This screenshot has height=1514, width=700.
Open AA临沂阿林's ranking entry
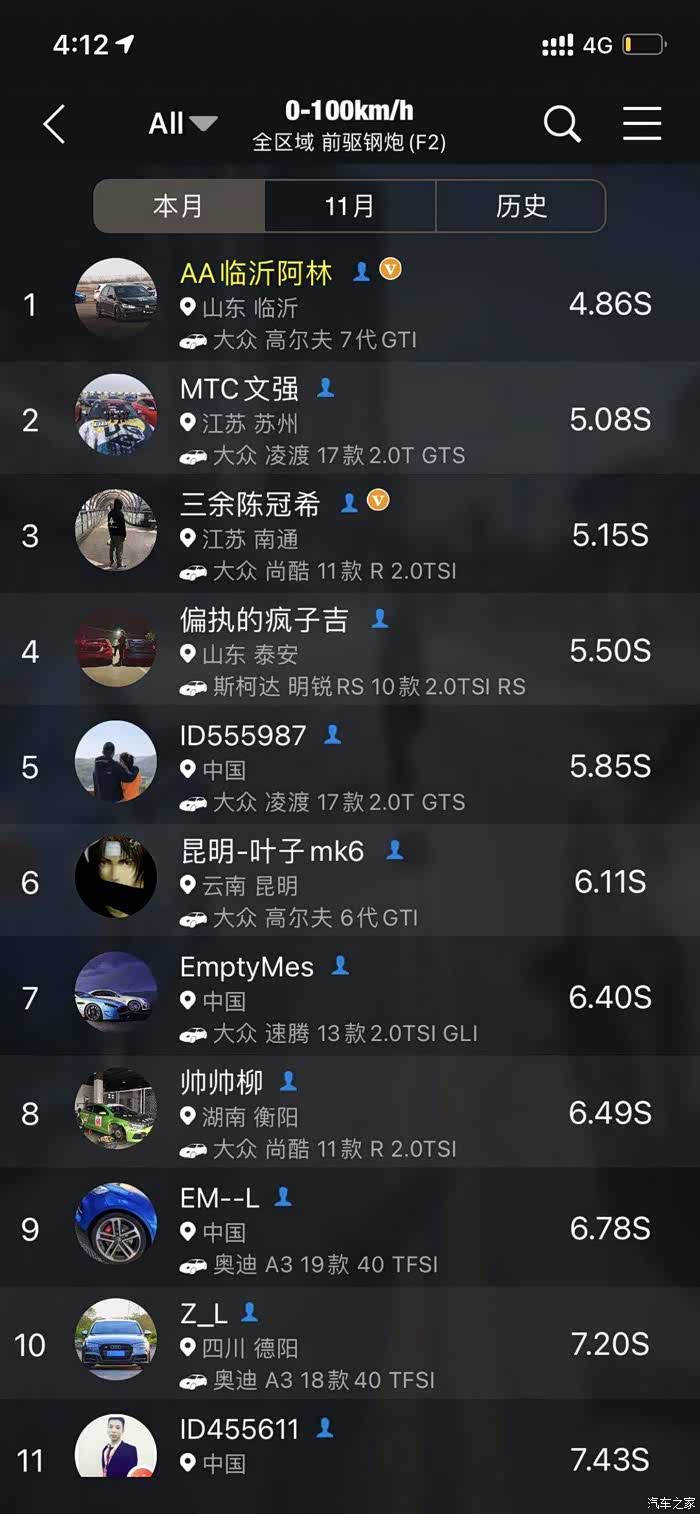tap(350, 305)
